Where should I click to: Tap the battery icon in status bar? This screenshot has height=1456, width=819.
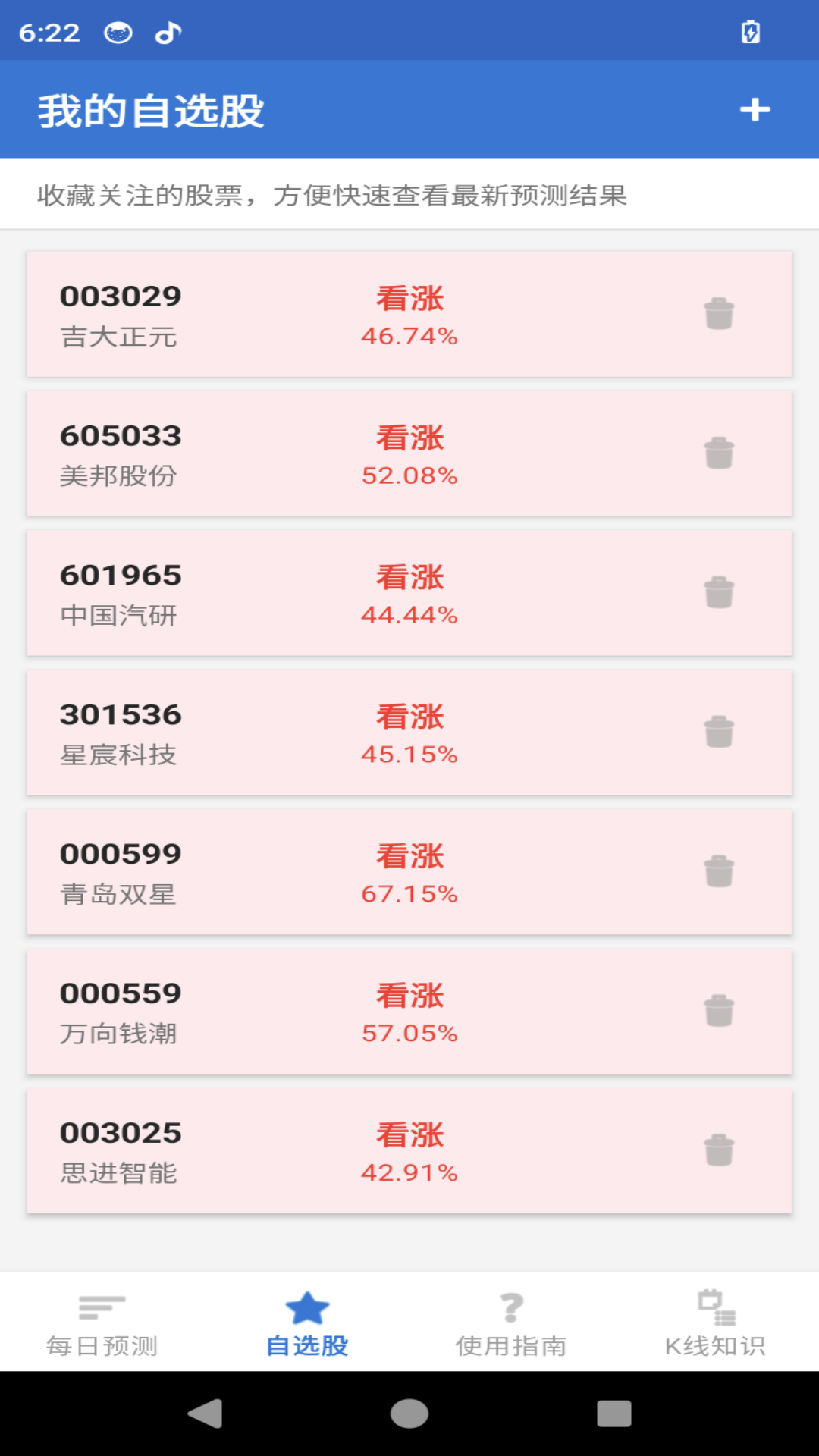pos(752,31)
